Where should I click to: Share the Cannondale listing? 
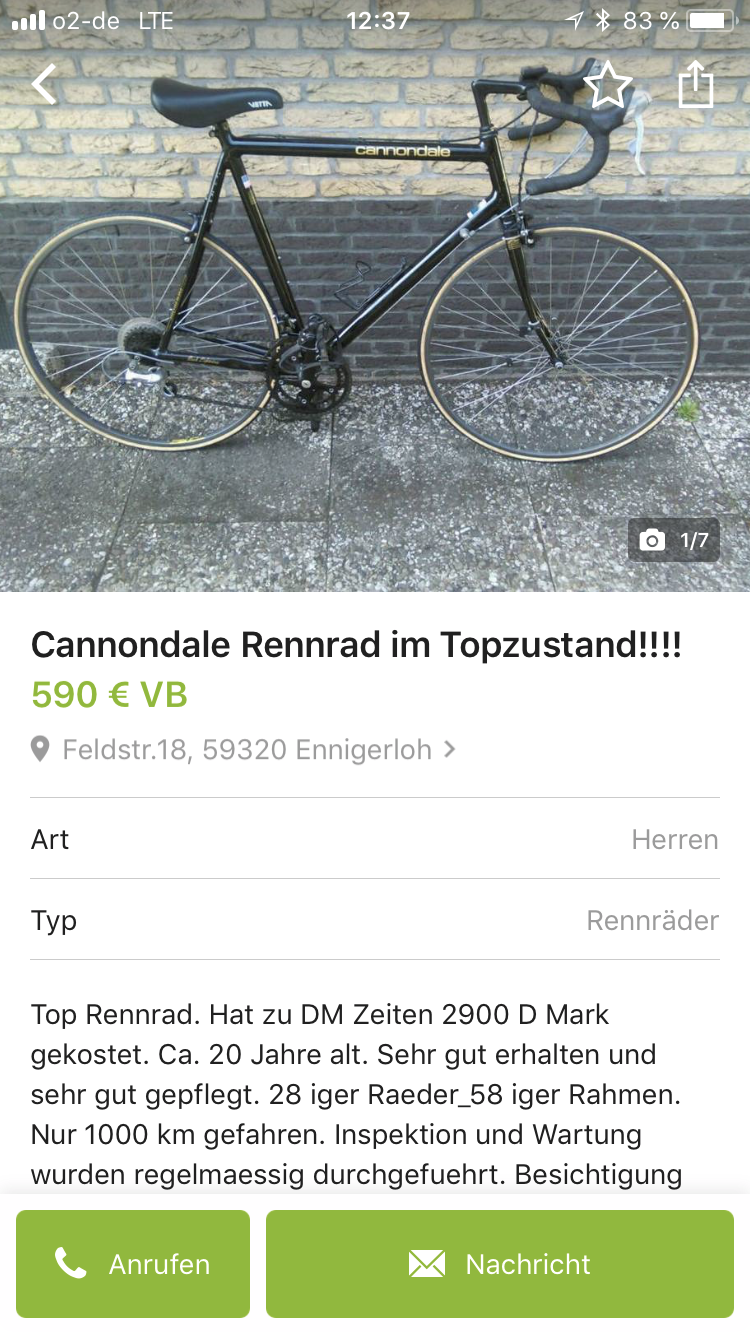click(696, 85)
